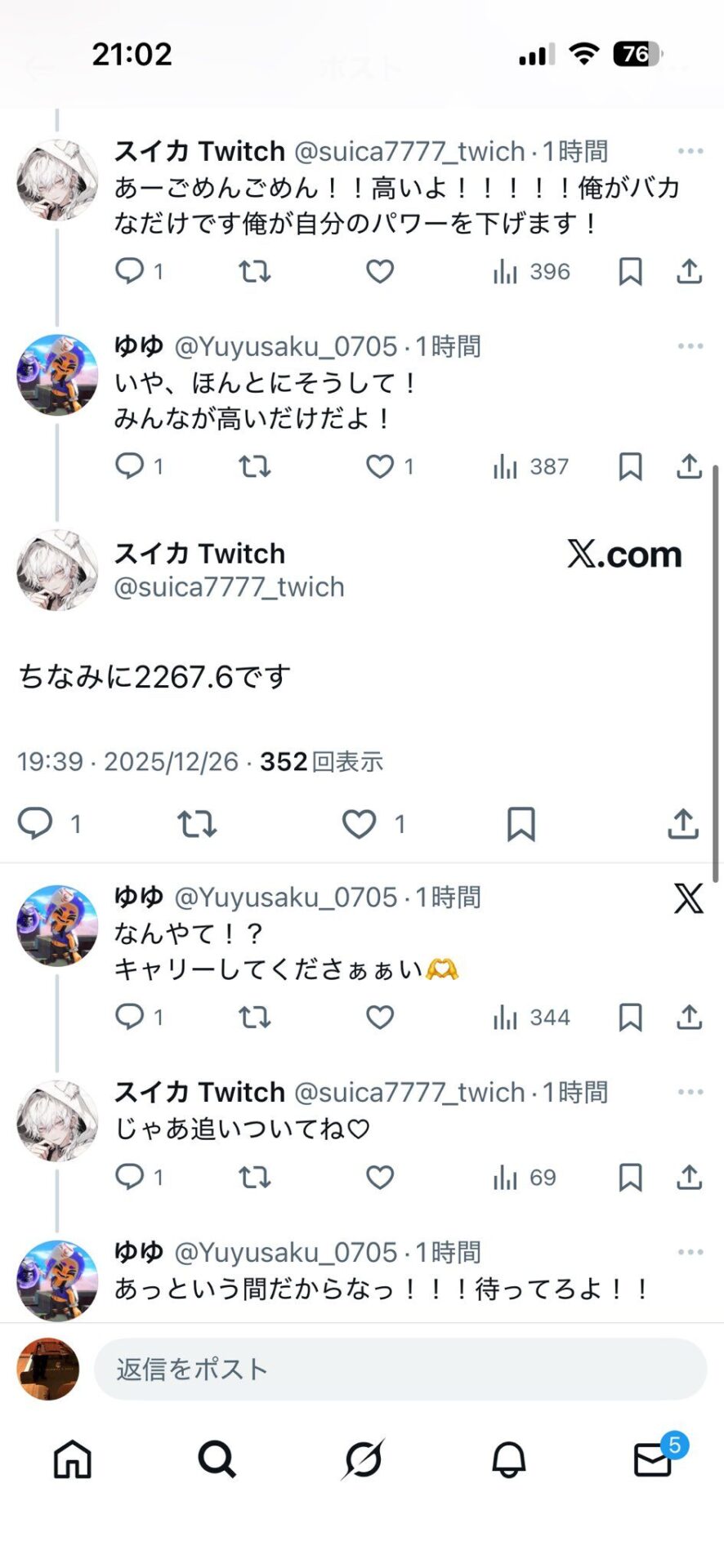Open overflow menu on スイカ's あーごめんごめん post
The height and width of the screenshot is (1568, 724).
(690, 151)
